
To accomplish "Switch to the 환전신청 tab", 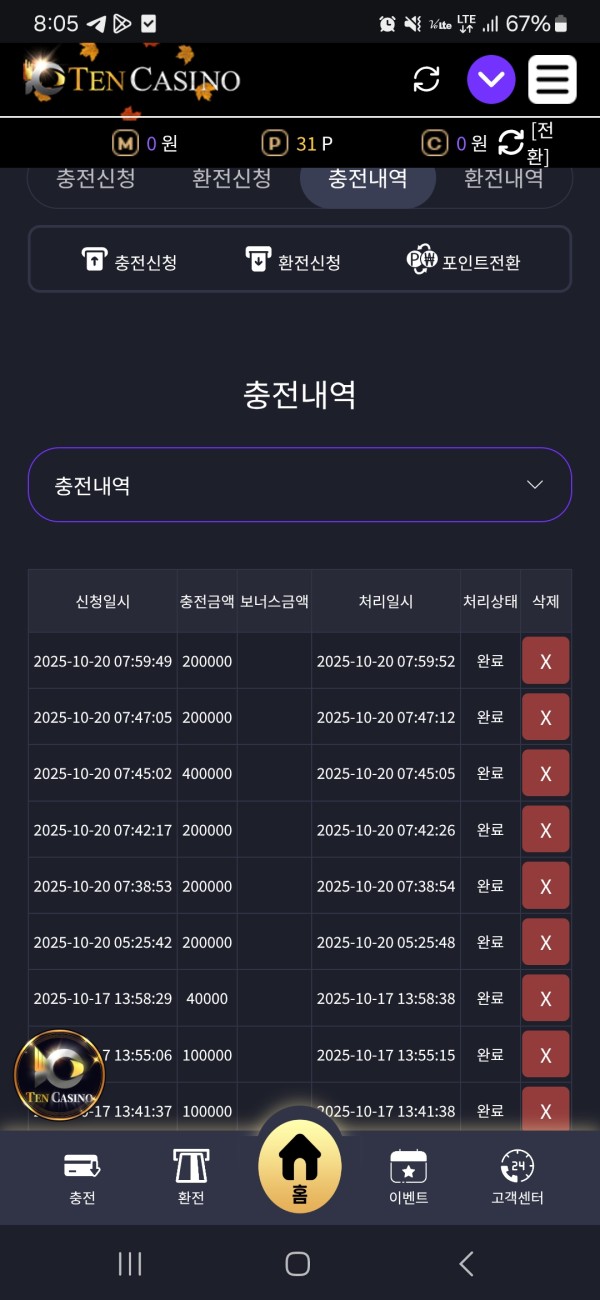I will (231, 179).
